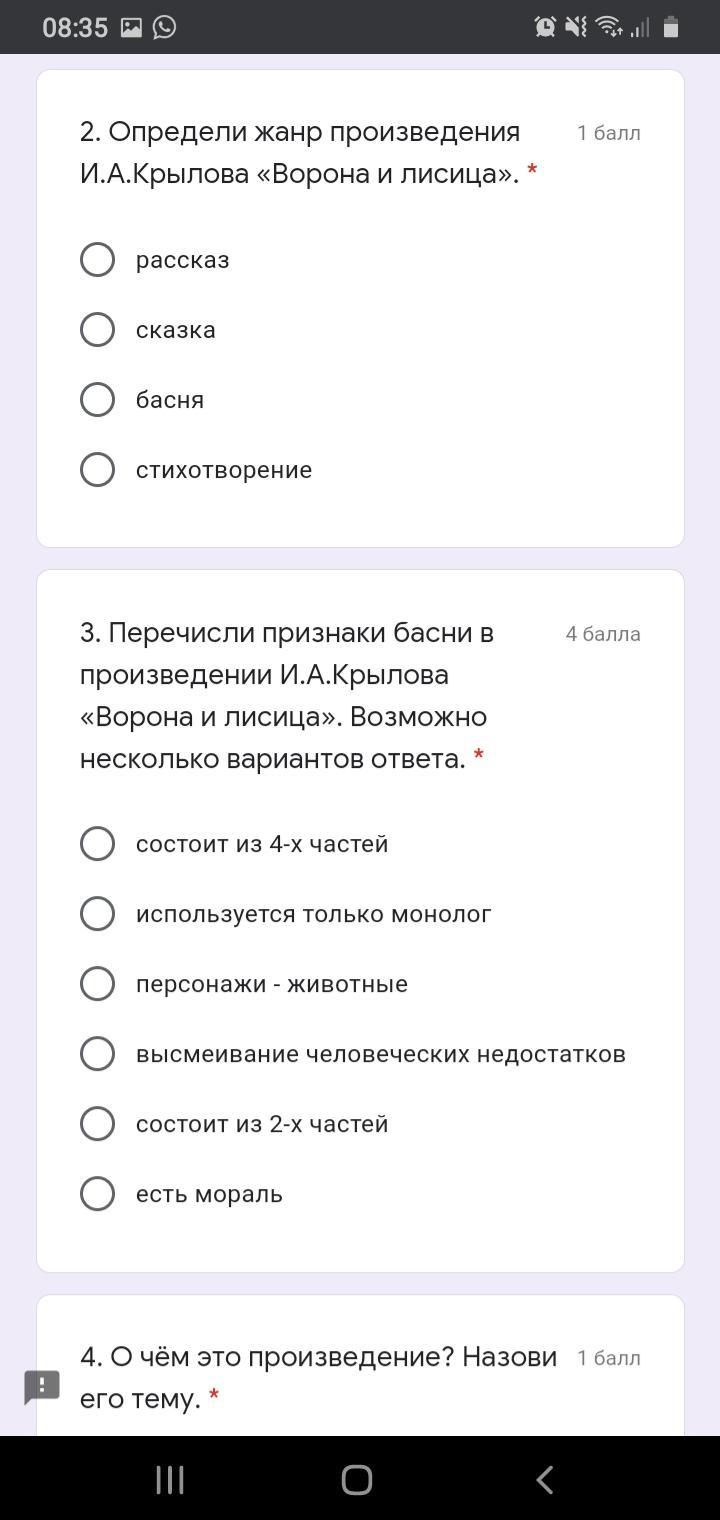Go back with the system back button
This screenshot has width=720, height=1520.
click(x=545, y=1480)
